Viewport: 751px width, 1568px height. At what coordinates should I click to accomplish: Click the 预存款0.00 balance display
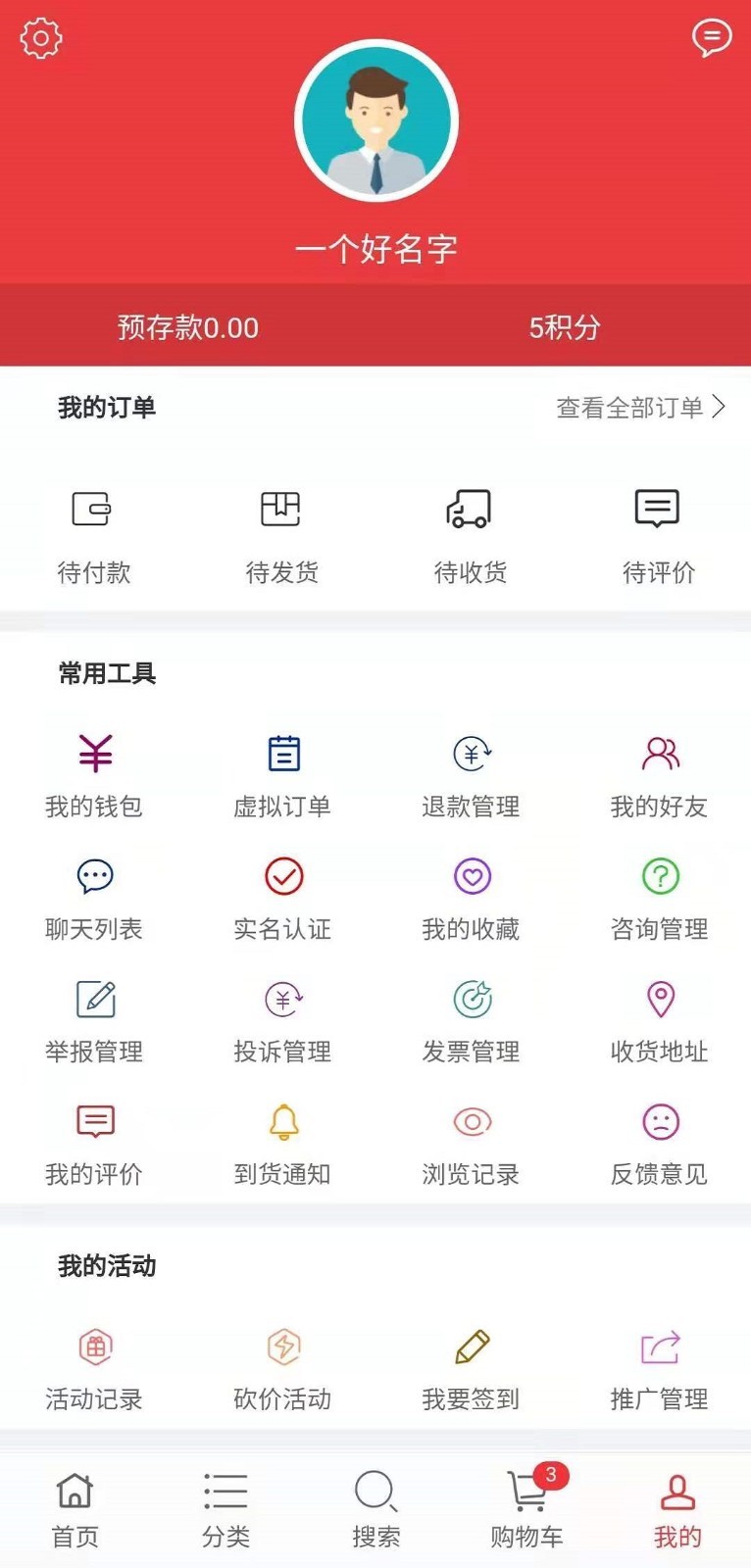click(186, 327)
